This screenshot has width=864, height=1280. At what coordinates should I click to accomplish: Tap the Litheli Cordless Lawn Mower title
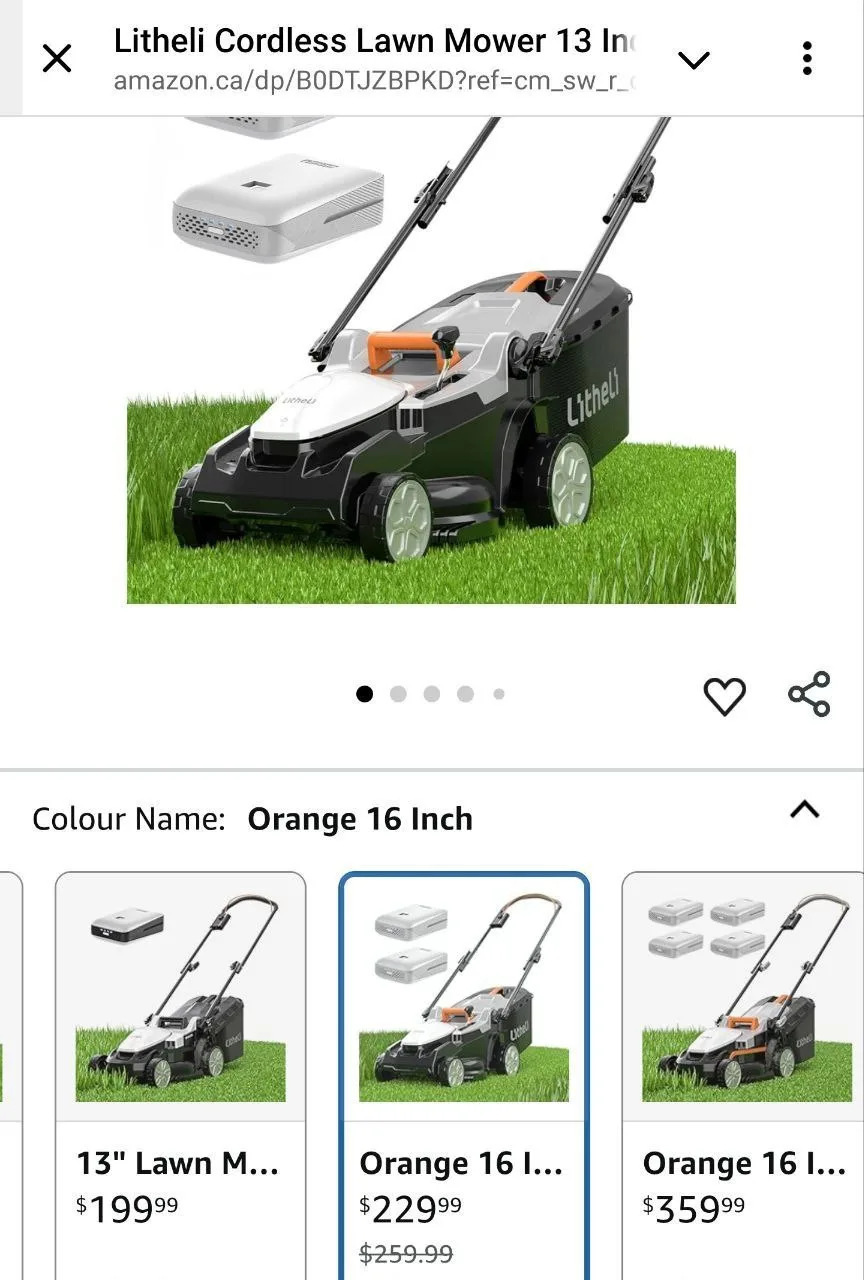click(375, 40)
